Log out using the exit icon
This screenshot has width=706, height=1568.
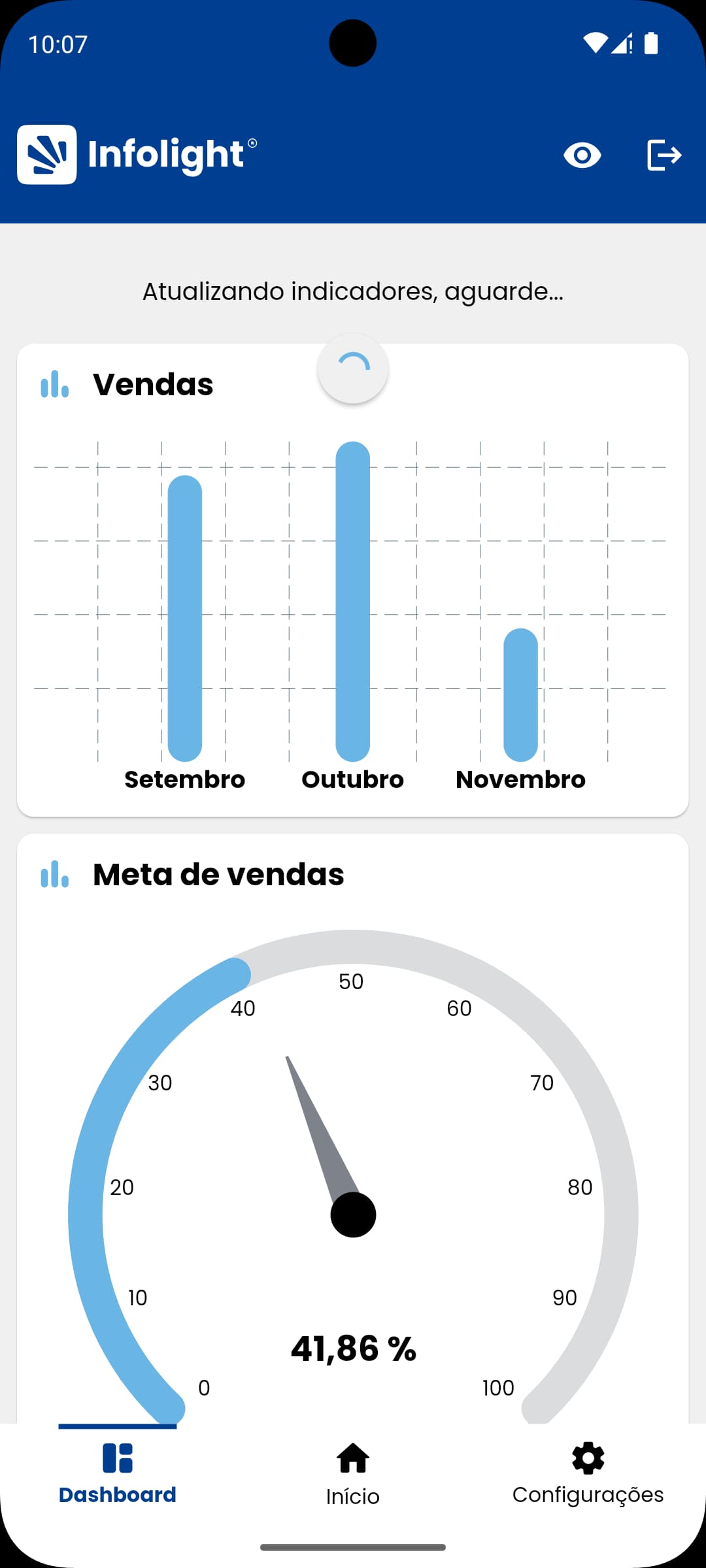pos(664,155)
